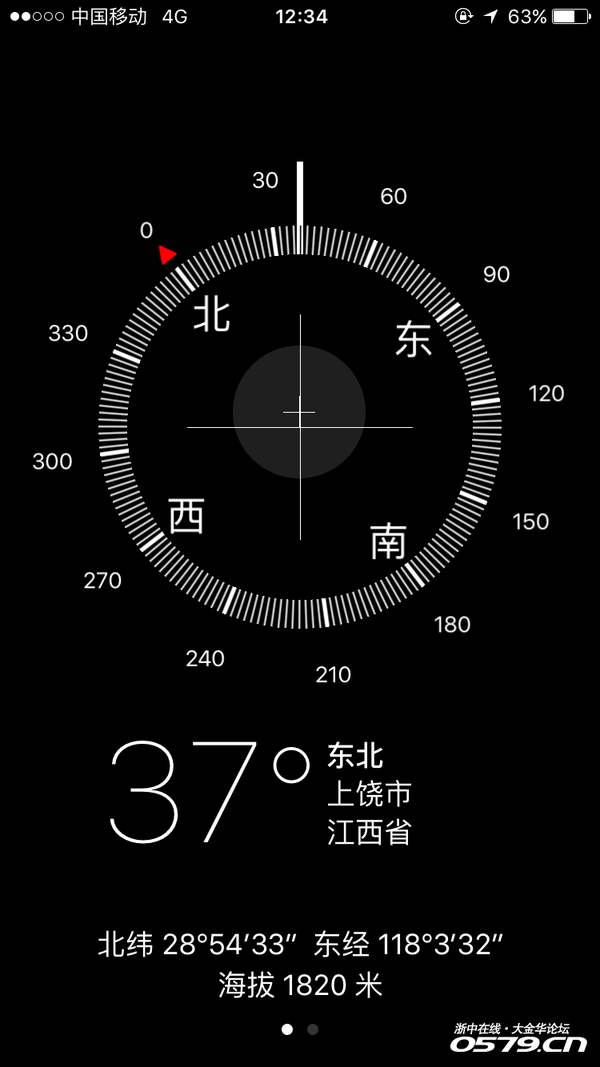Switch to the second page dot (level)
The height and width of the screenshot is (1067, 600).
pyautogui.click(x=313, y=1029)
